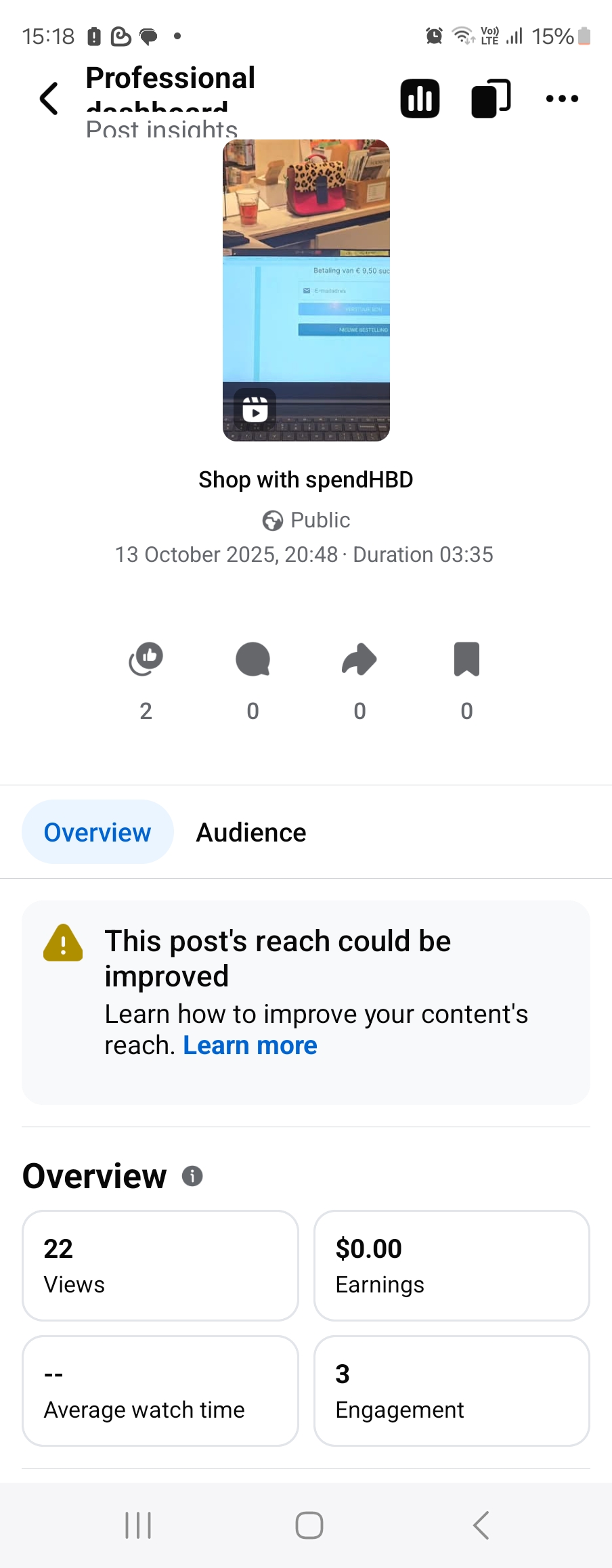Image resolution: width=612 pixels, height=1568 pixels.
Task: Open the Shop with spendHBD reel thumbnail
Action: [x=306, y=290]
